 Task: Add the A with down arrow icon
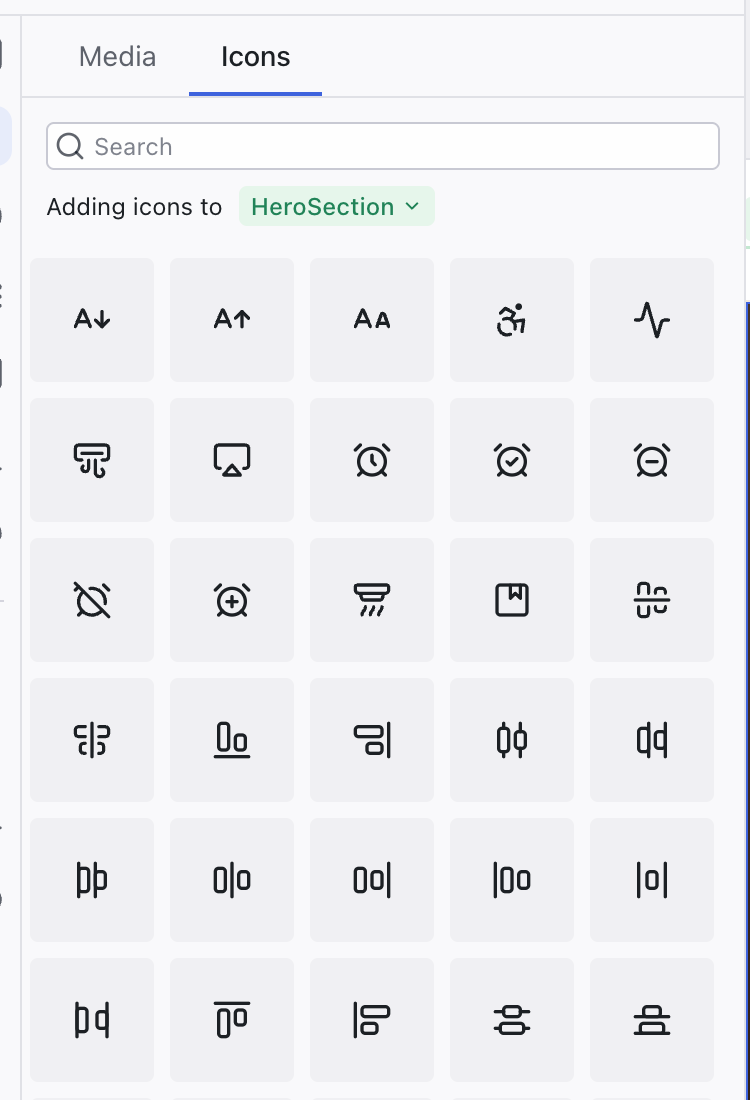coord(92,320)
